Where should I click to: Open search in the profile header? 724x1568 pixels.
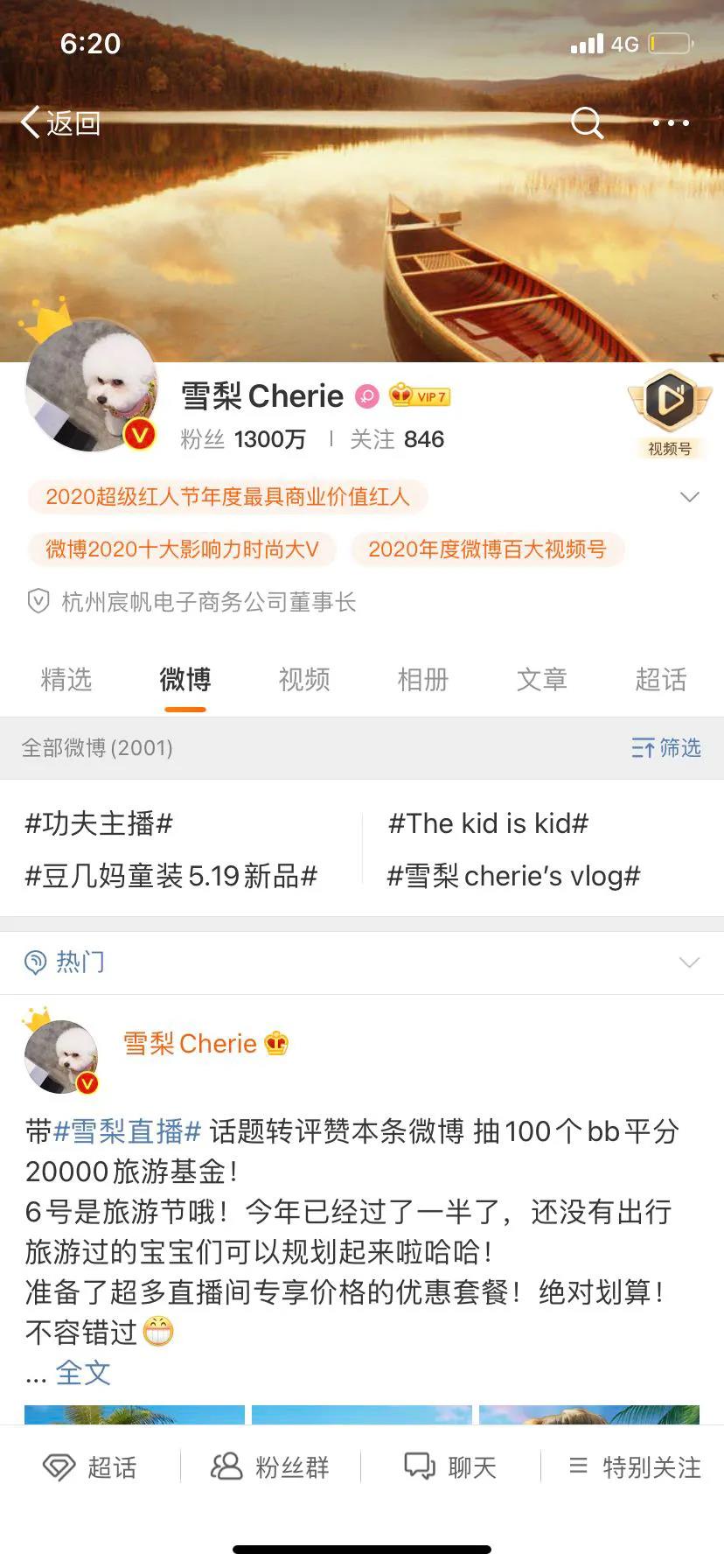point(587,123)
